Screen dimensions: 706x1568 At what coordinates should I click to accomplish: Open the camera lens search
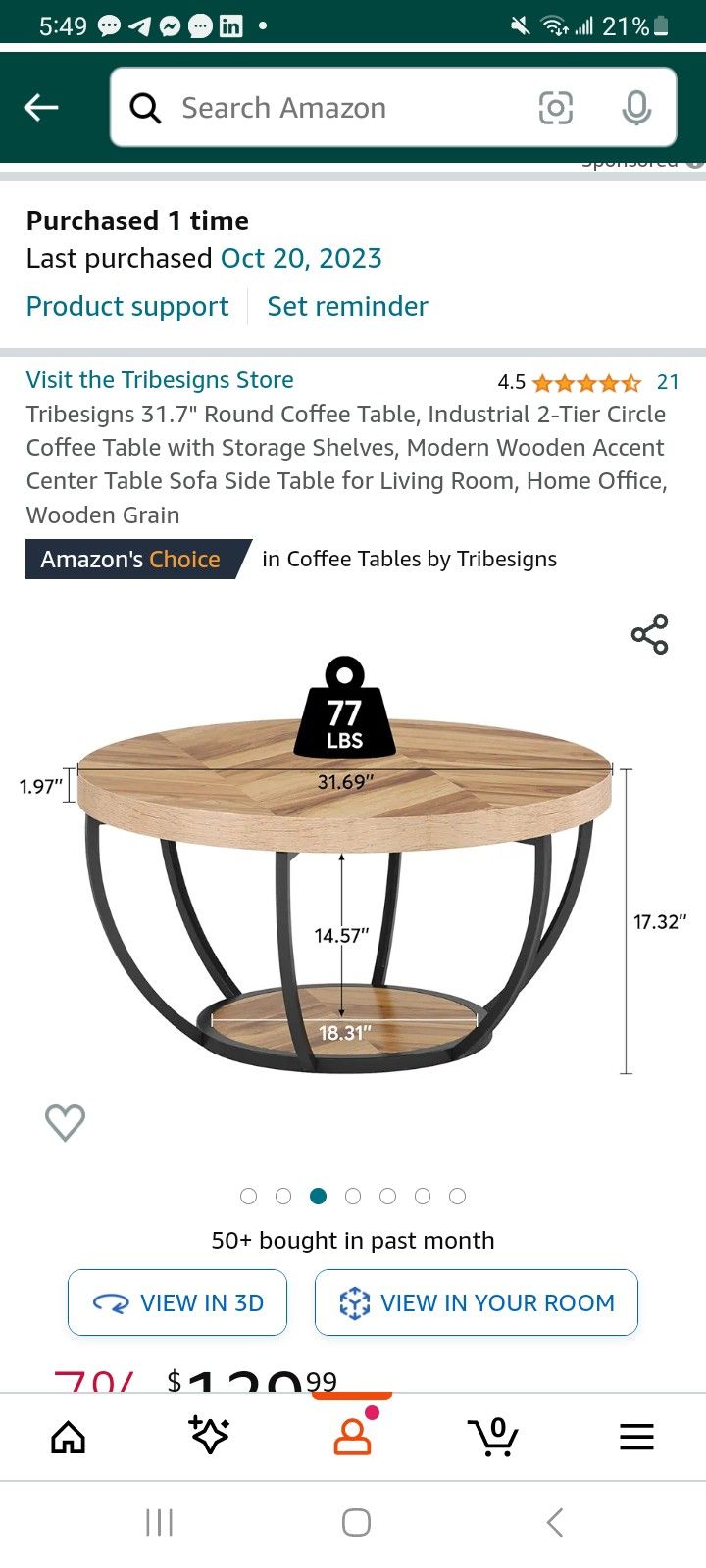pos(556,108)
